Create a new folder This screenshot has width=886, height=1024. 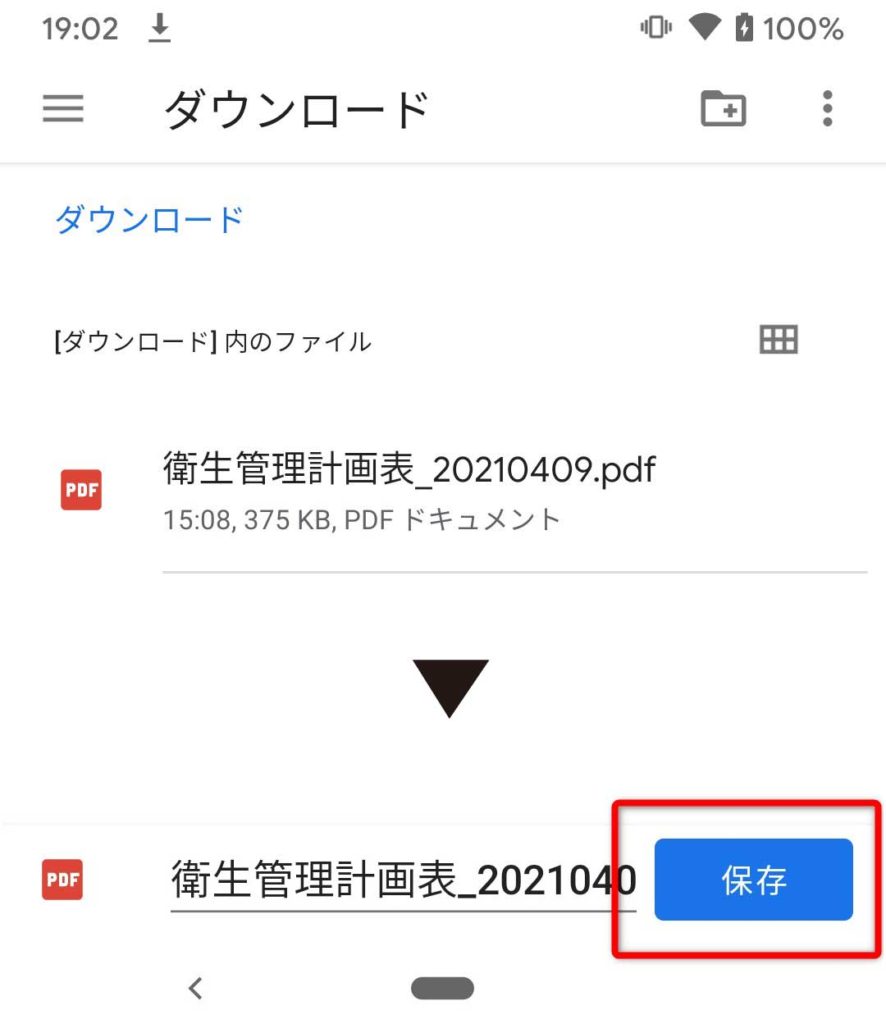click(723, 108)
